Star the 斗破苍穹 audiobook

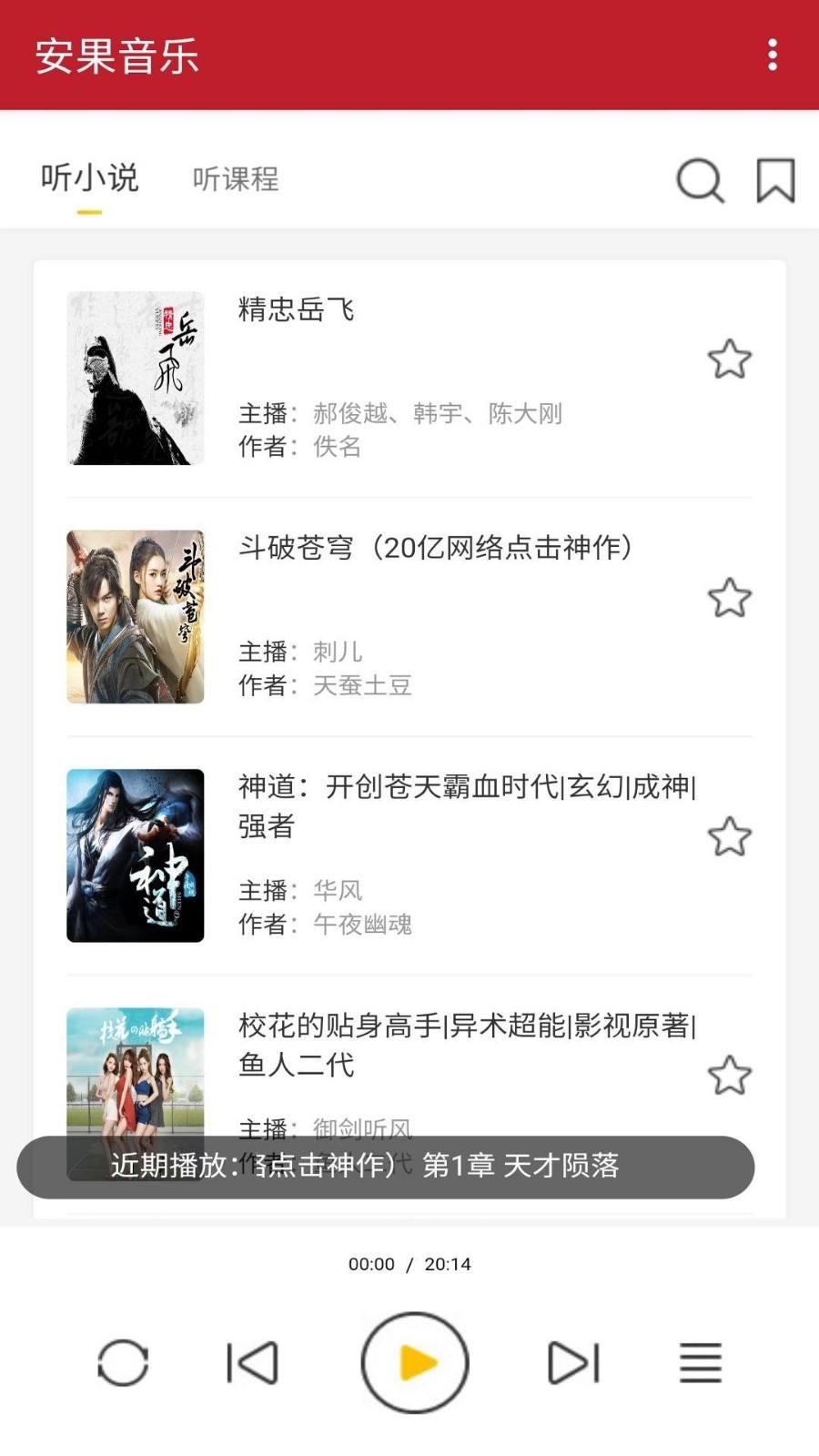730,598
